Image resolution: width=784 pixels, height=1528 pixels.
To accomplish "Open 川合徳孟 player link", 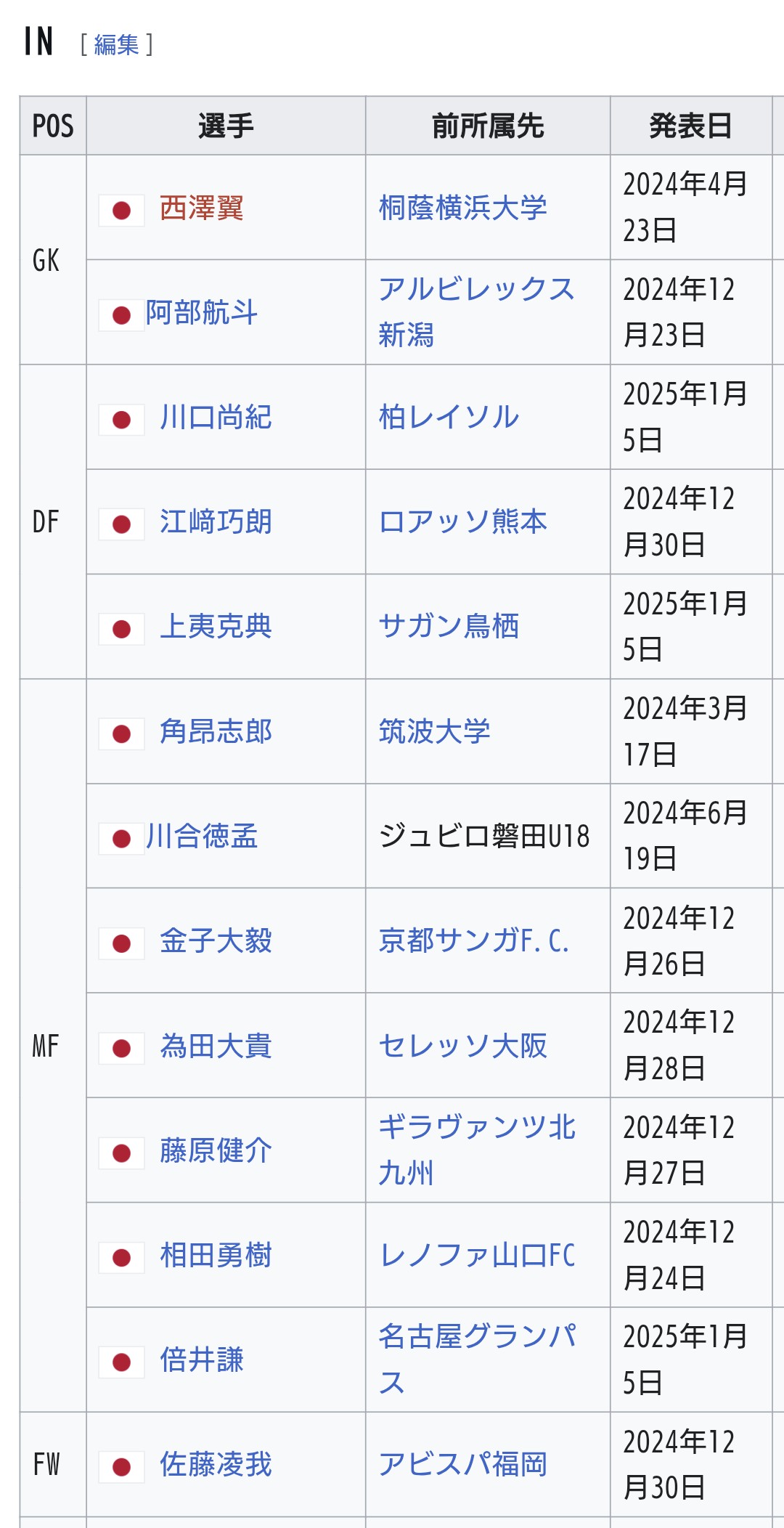I will [x=202, y=837].
